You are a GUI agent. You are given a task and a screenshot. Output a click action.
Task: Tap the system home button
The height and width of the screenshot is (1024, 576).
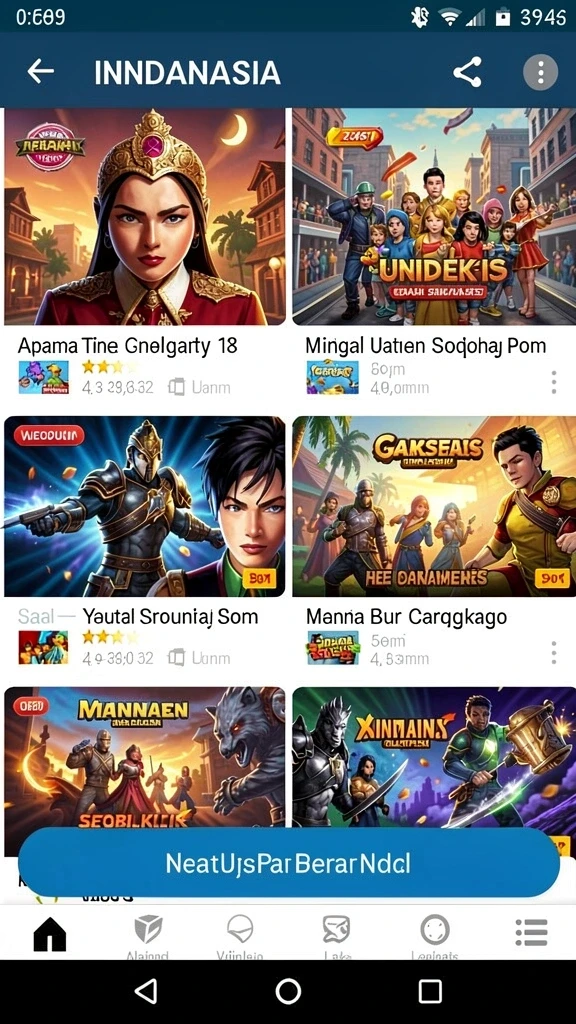coord(289,991)
